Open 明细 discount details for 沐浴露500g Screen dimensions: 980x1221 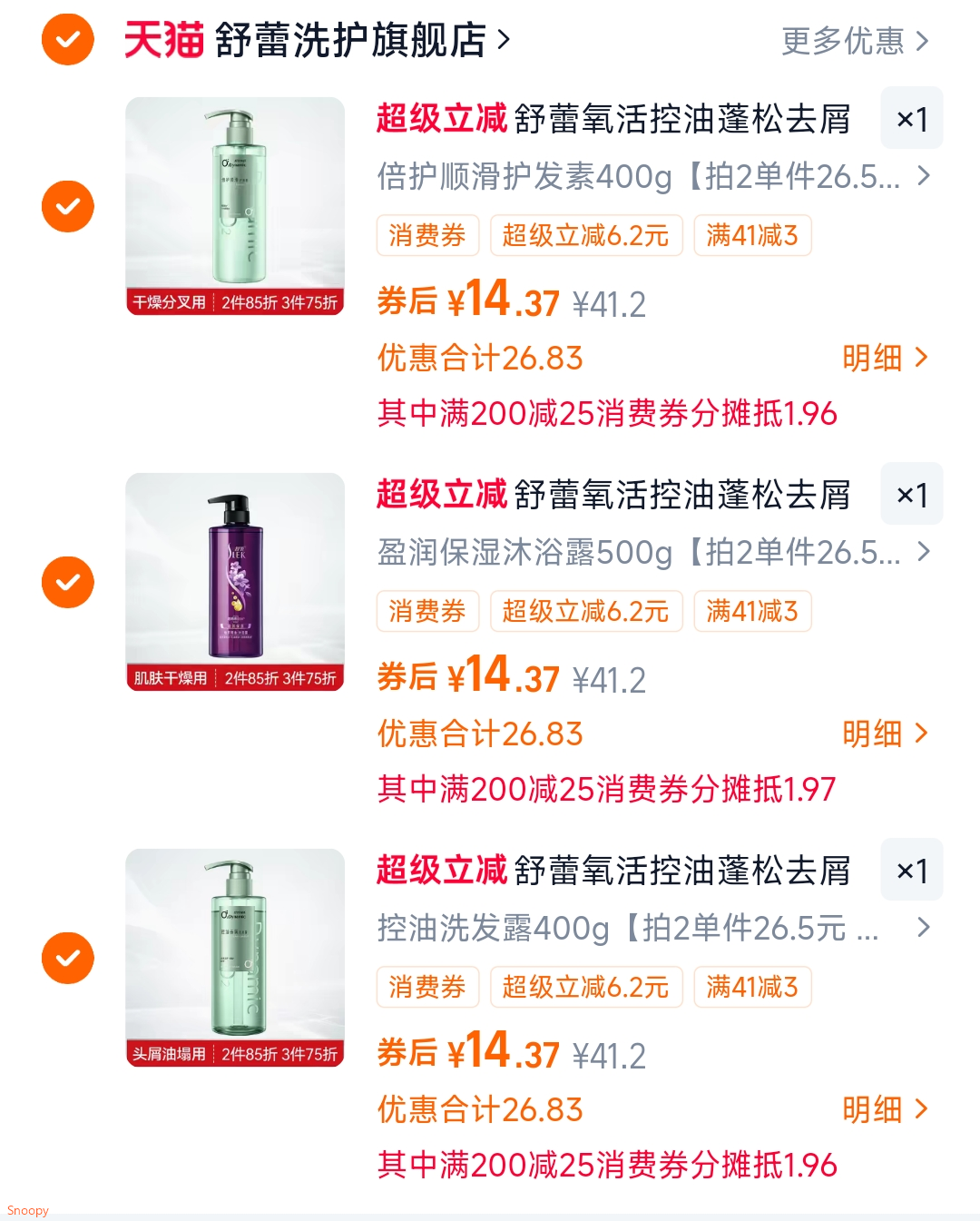[x=885, y=734]
